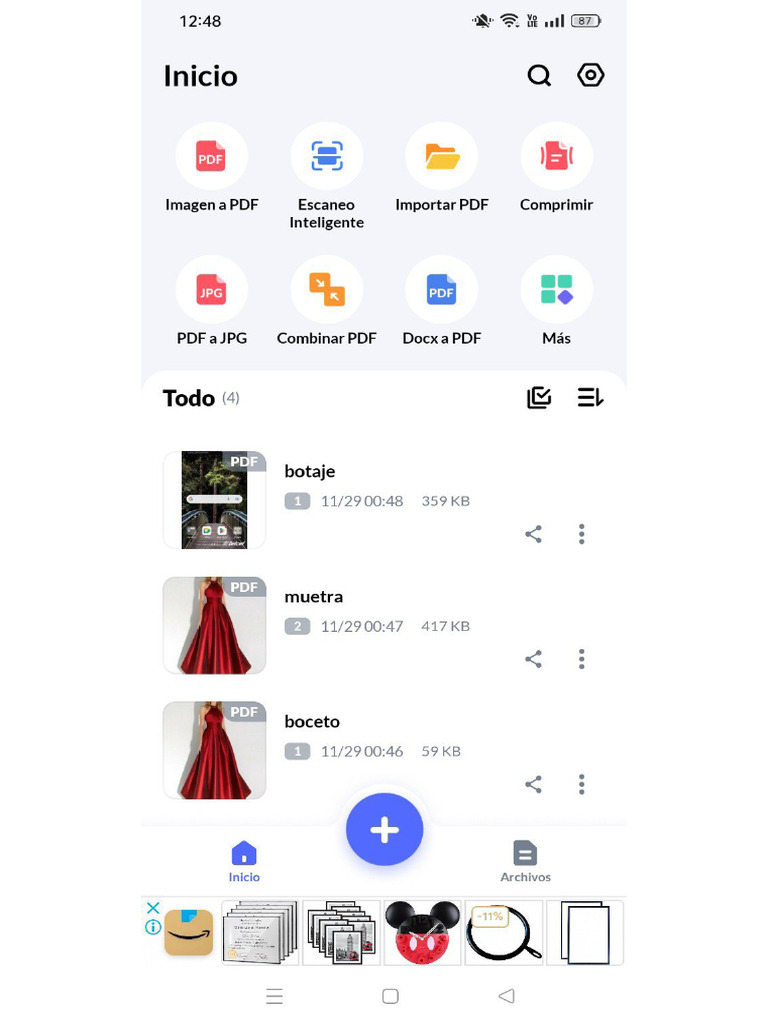Screen dimensions: 768x1024
Task: Open Combinar PDF
Action: 327,291
